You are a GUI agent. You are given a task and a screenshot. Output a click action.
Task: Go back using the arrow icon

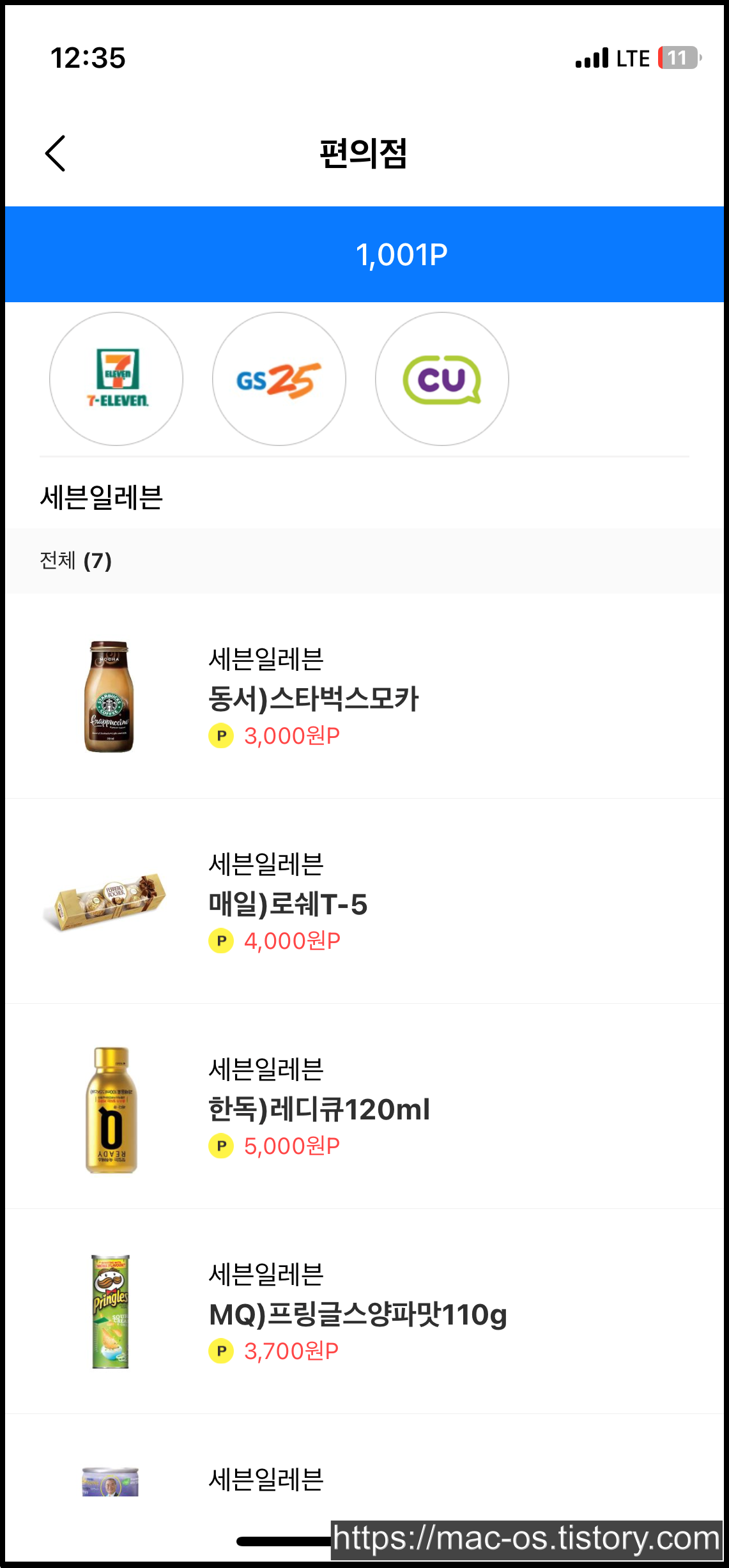tap(56, 153)
